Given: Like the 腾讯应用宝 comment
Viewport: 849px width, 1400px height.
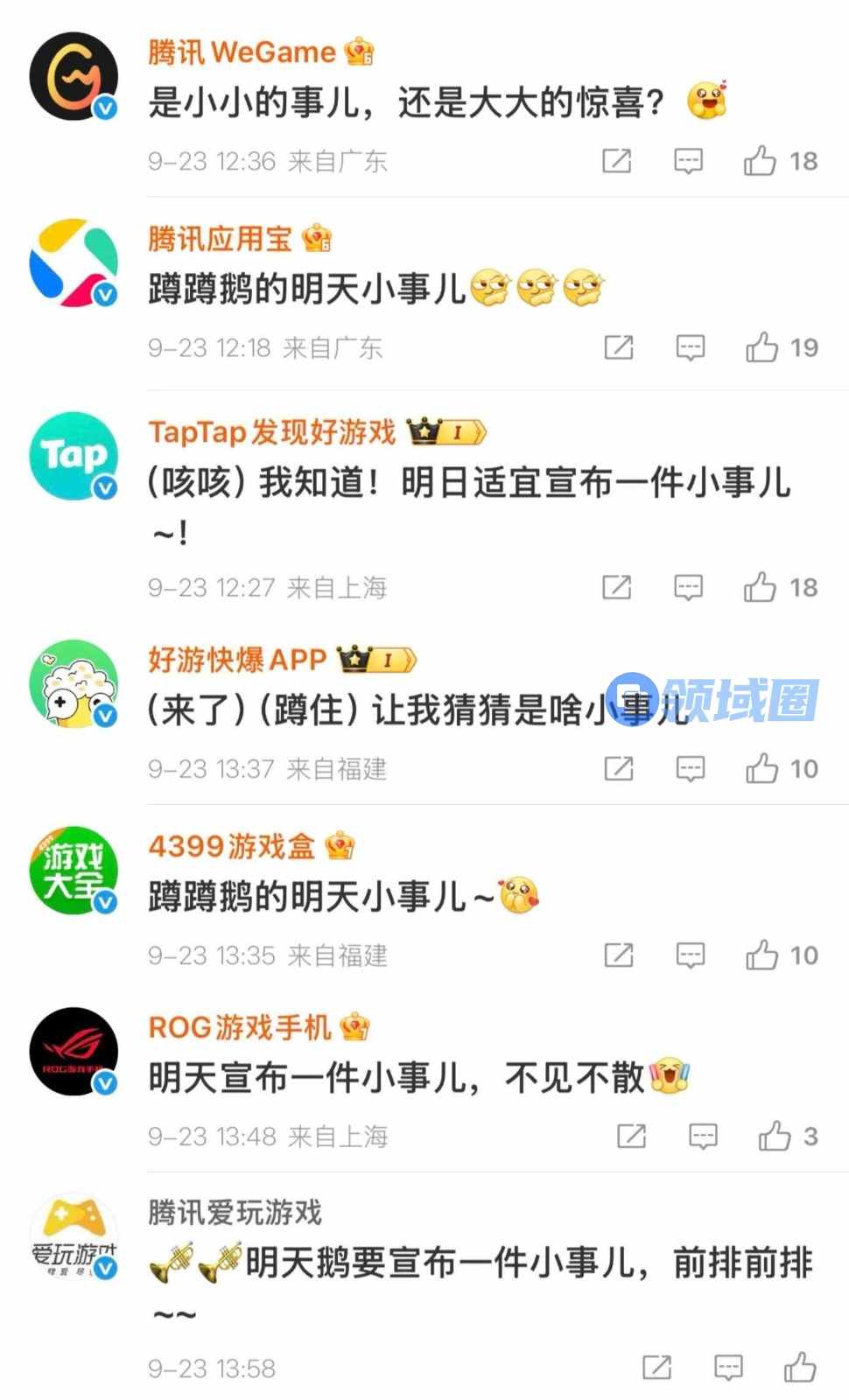Looking at the screenshot, I should (761, 347).
